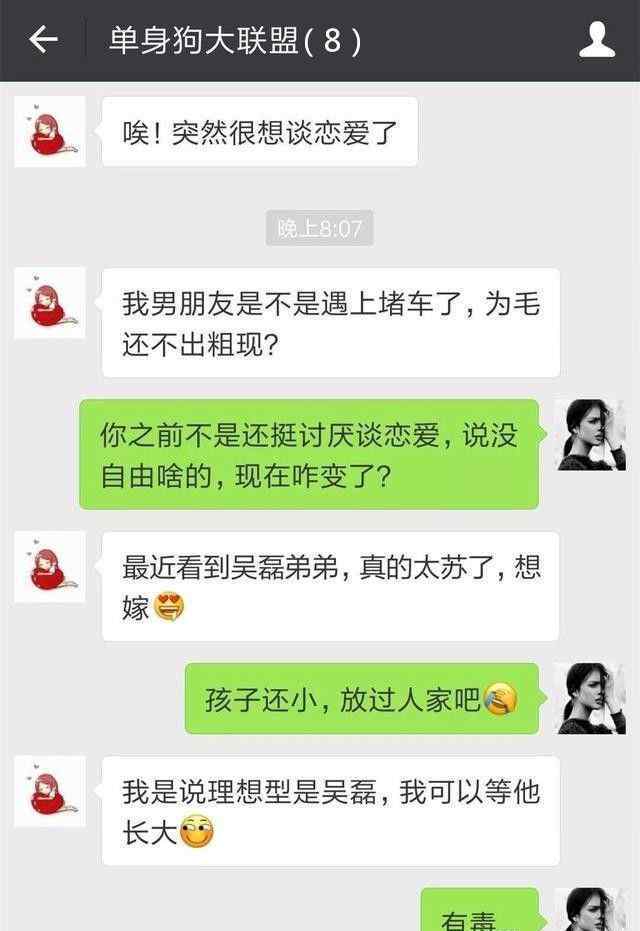The height and width of the screenshot is (931, 640).
Task: Go back from the 单身狗大联盟 chat
Action: point(42,41)
